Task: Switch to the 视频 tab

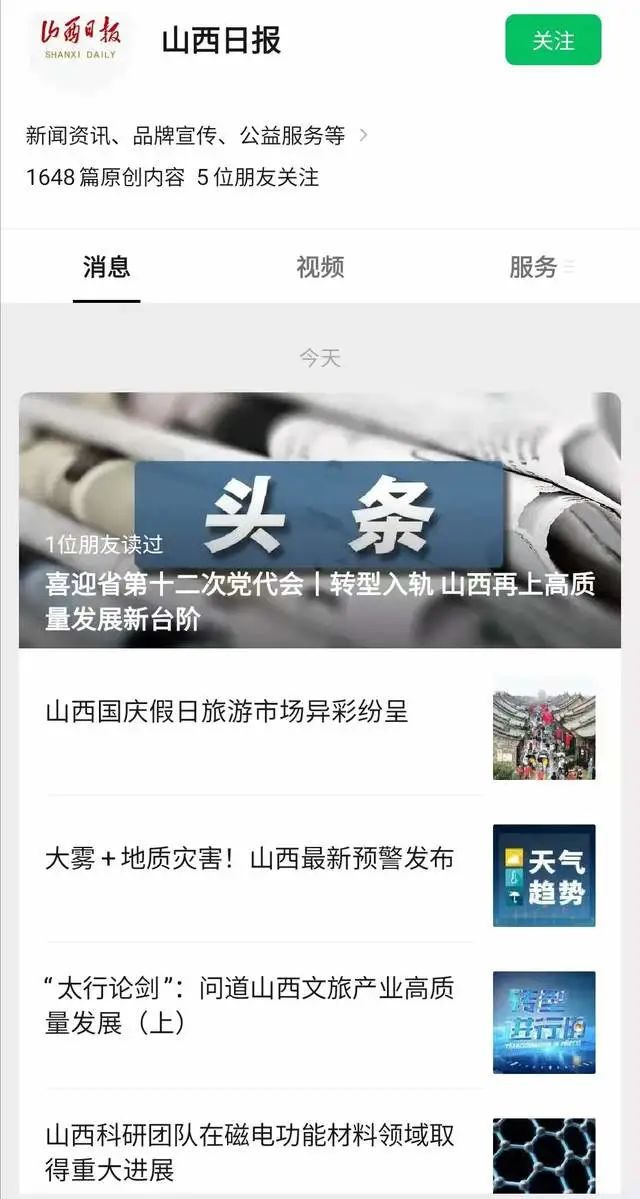Action: pyautogui.click(x=320, y=267)
